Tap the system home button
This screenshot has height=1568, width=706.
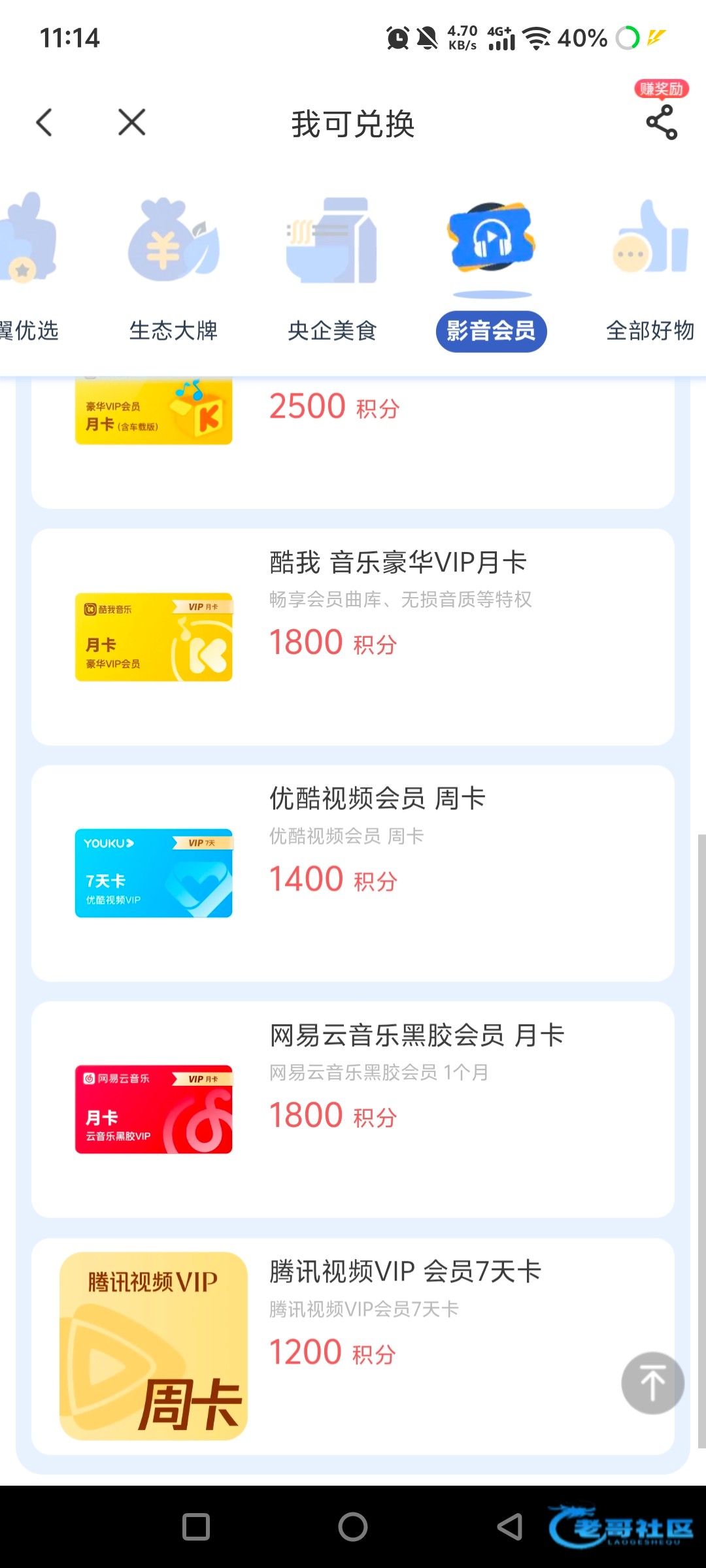click(x=353, y=1527)
